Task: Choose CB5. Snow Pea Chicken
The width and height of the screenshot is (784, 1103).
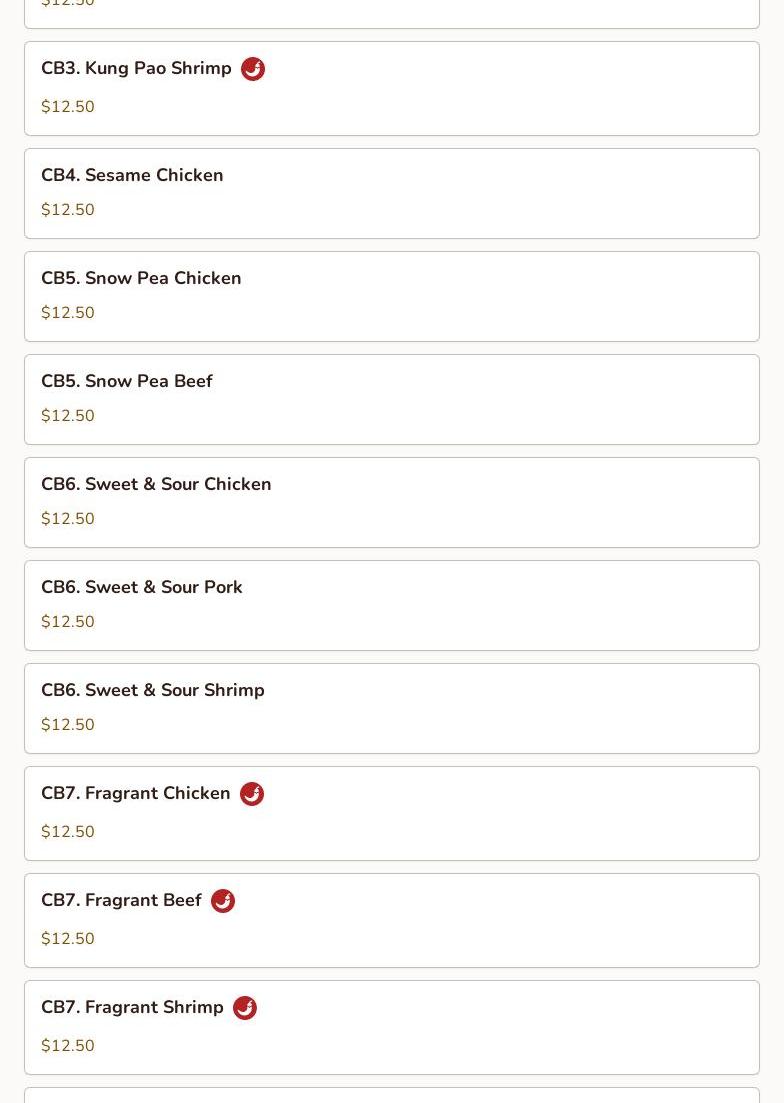Action: pyautogui.click(x=391, y=296)
